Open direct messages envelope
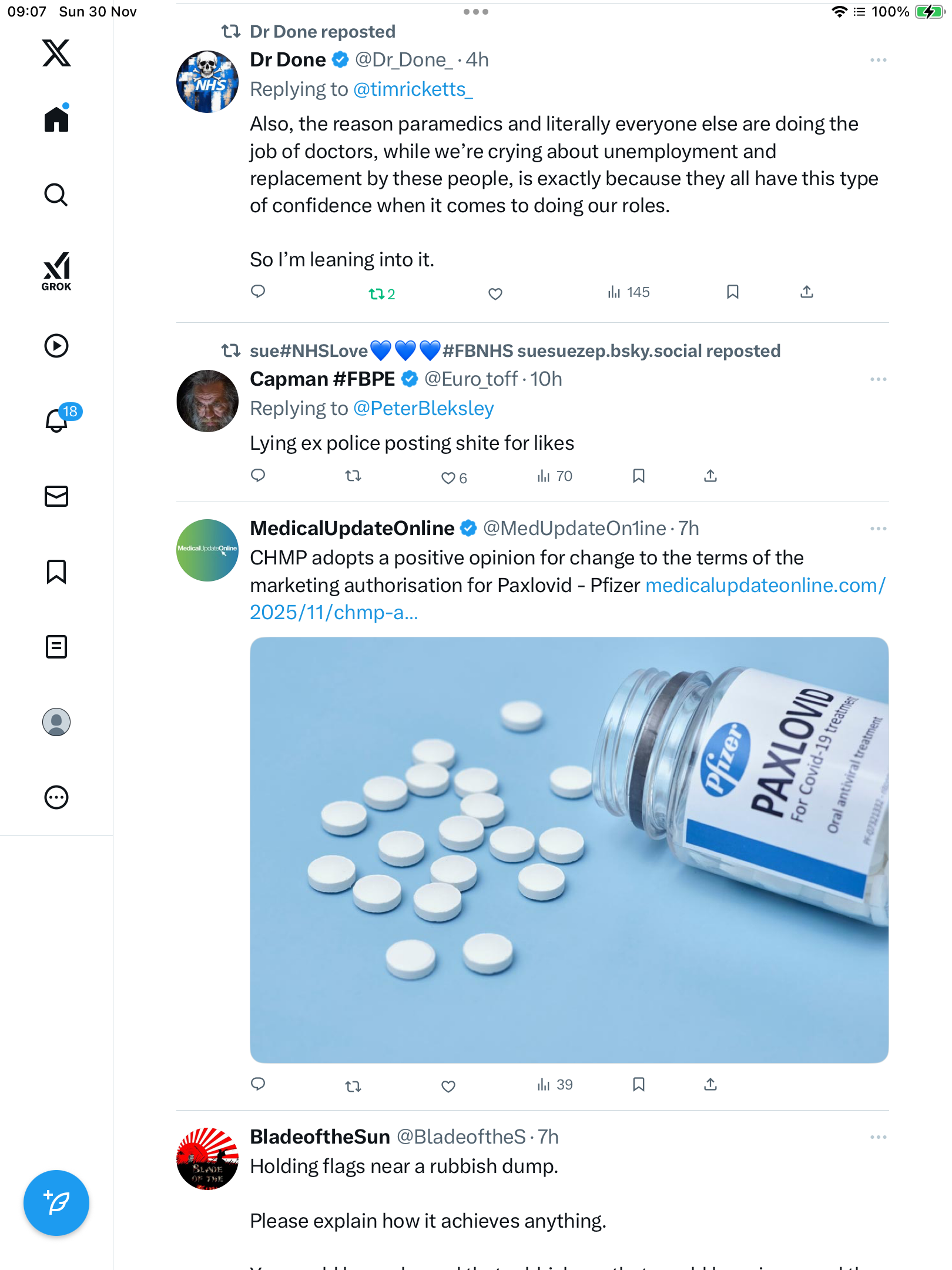Screen dimensions: 952x1270 pyautogui.click(x=56, y=496)
